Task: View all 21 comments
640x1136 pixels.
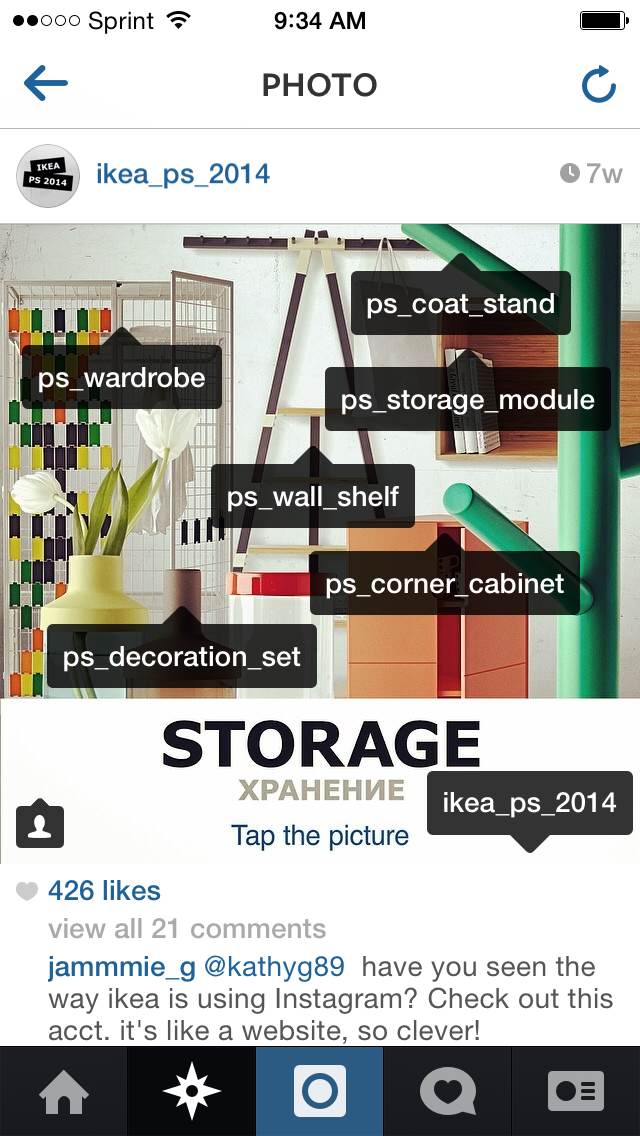Action: point(187,929)
